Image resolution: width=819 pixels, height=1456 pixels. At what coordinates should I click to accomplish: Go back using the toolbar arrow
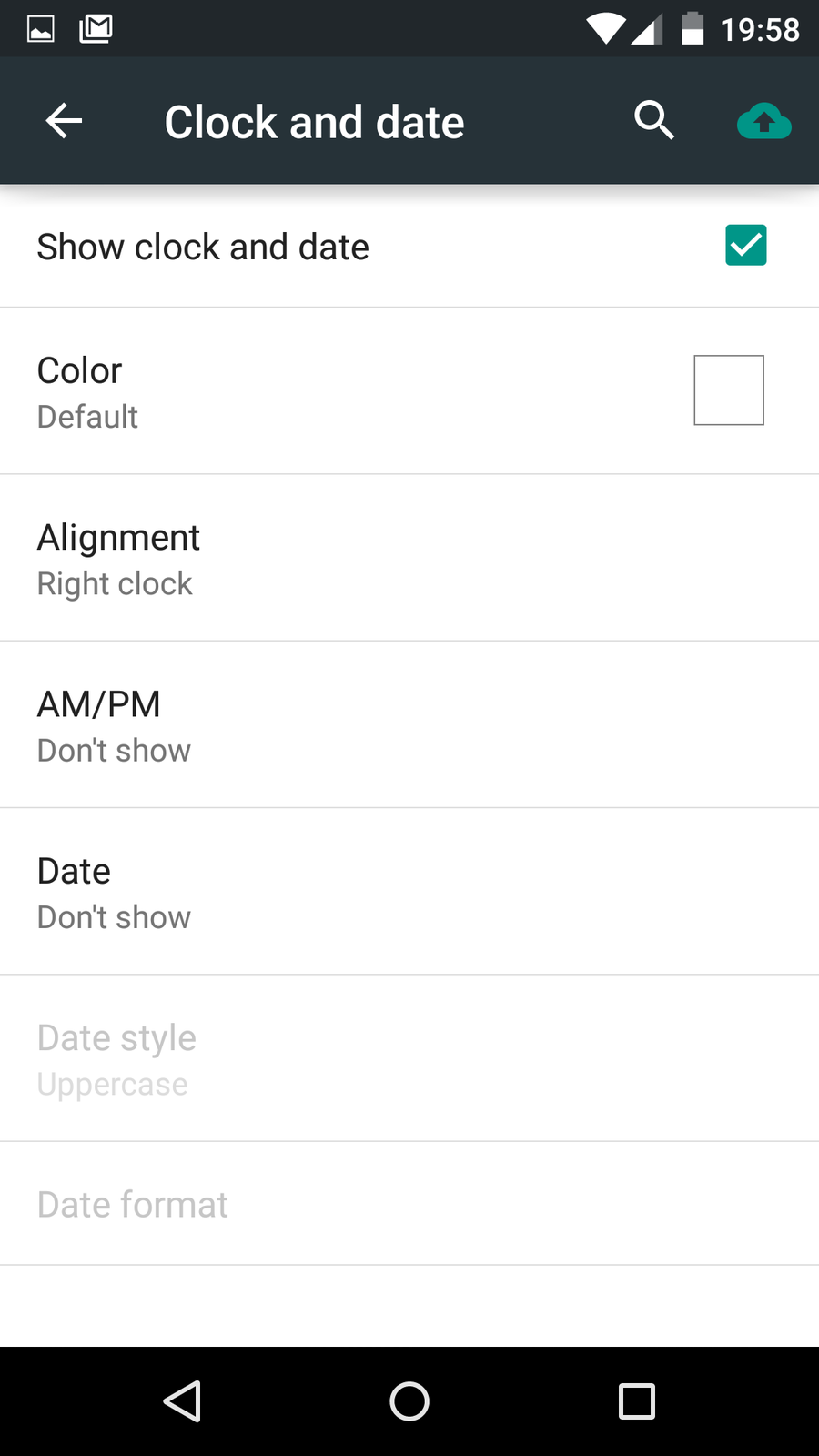pyautogui.click(x=64, y=121)
